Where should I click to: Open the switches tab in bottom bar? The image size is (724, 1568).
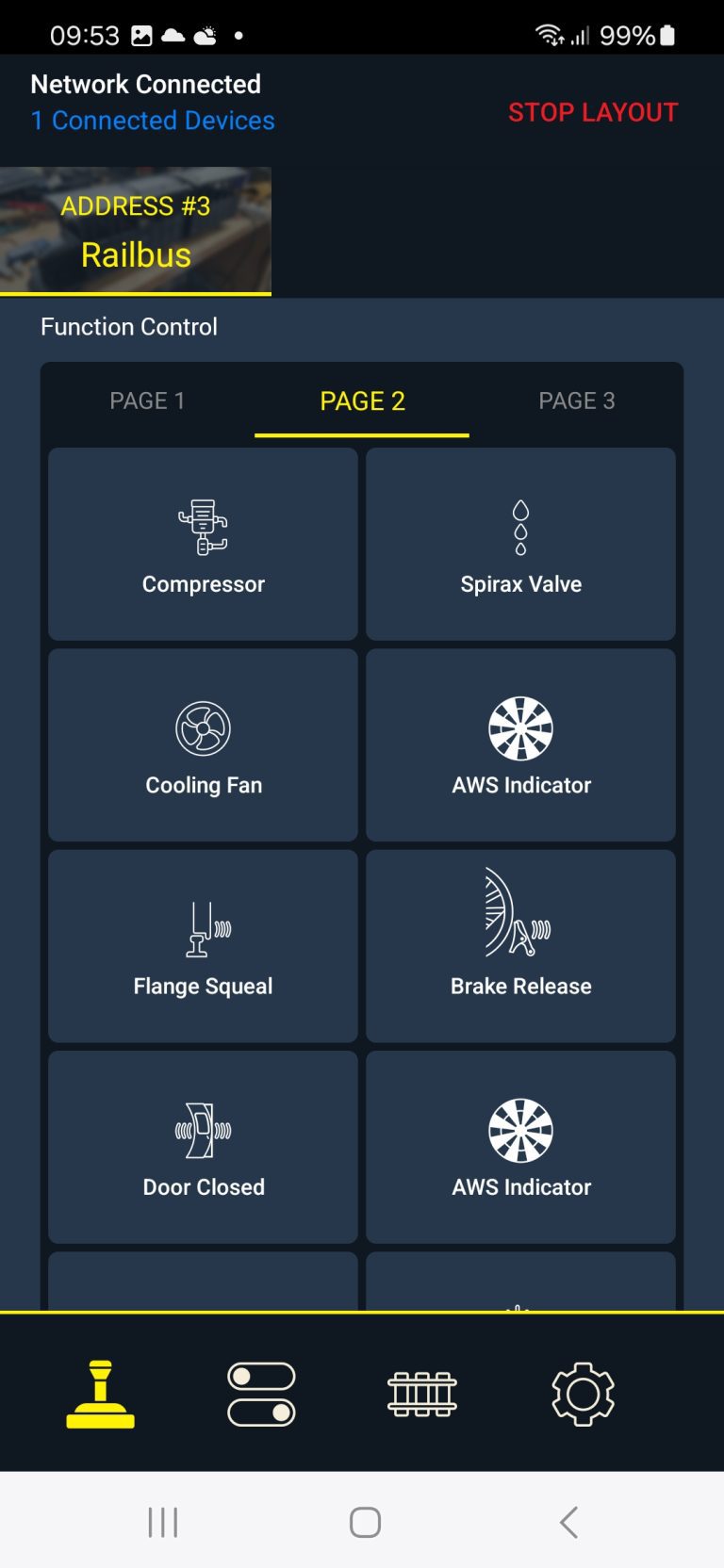[261, 1394]
